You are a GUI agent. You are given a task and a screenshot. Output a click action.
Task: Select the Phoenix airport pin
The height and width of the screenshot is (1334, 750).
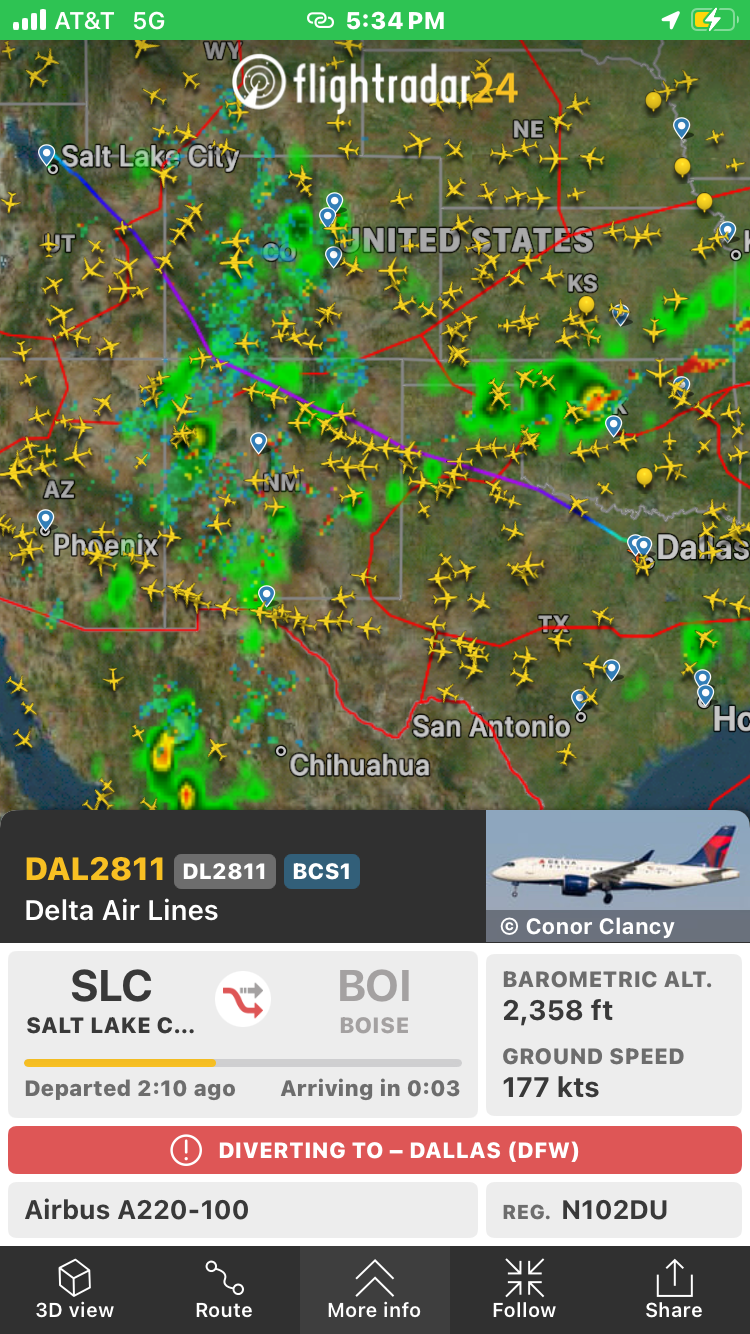click(45, 519)
